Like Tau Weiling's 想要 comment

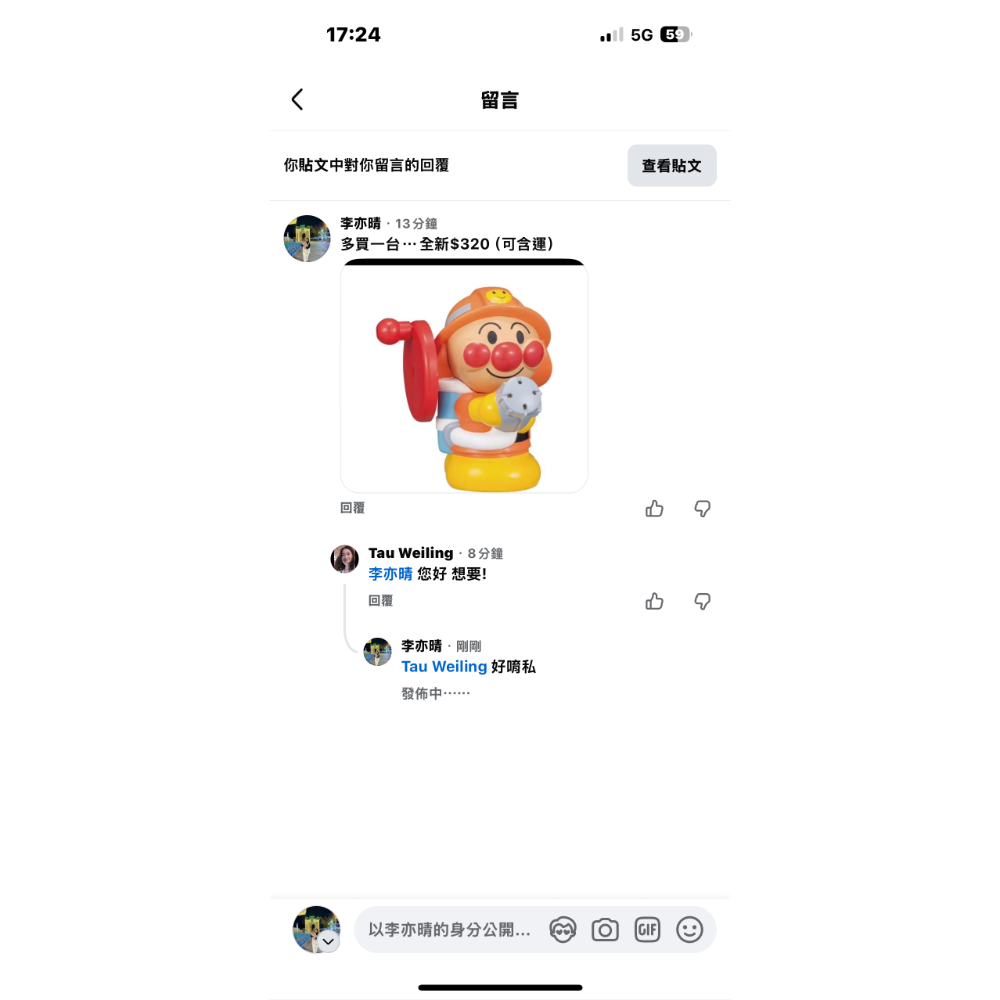coord(654,601)
